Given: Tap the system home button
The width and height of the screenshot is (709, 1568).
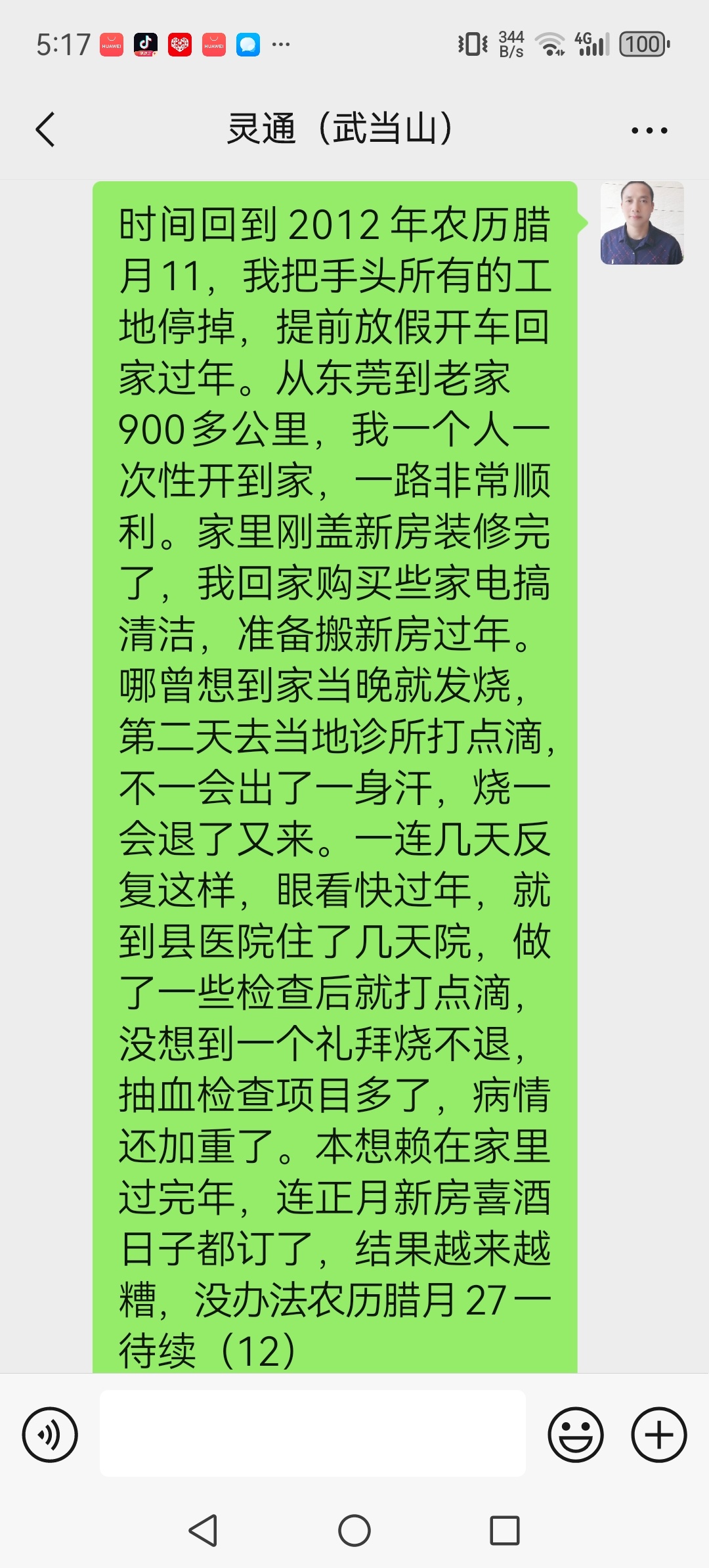Looking at the screenshot, I should click(x=354, y=1531).
